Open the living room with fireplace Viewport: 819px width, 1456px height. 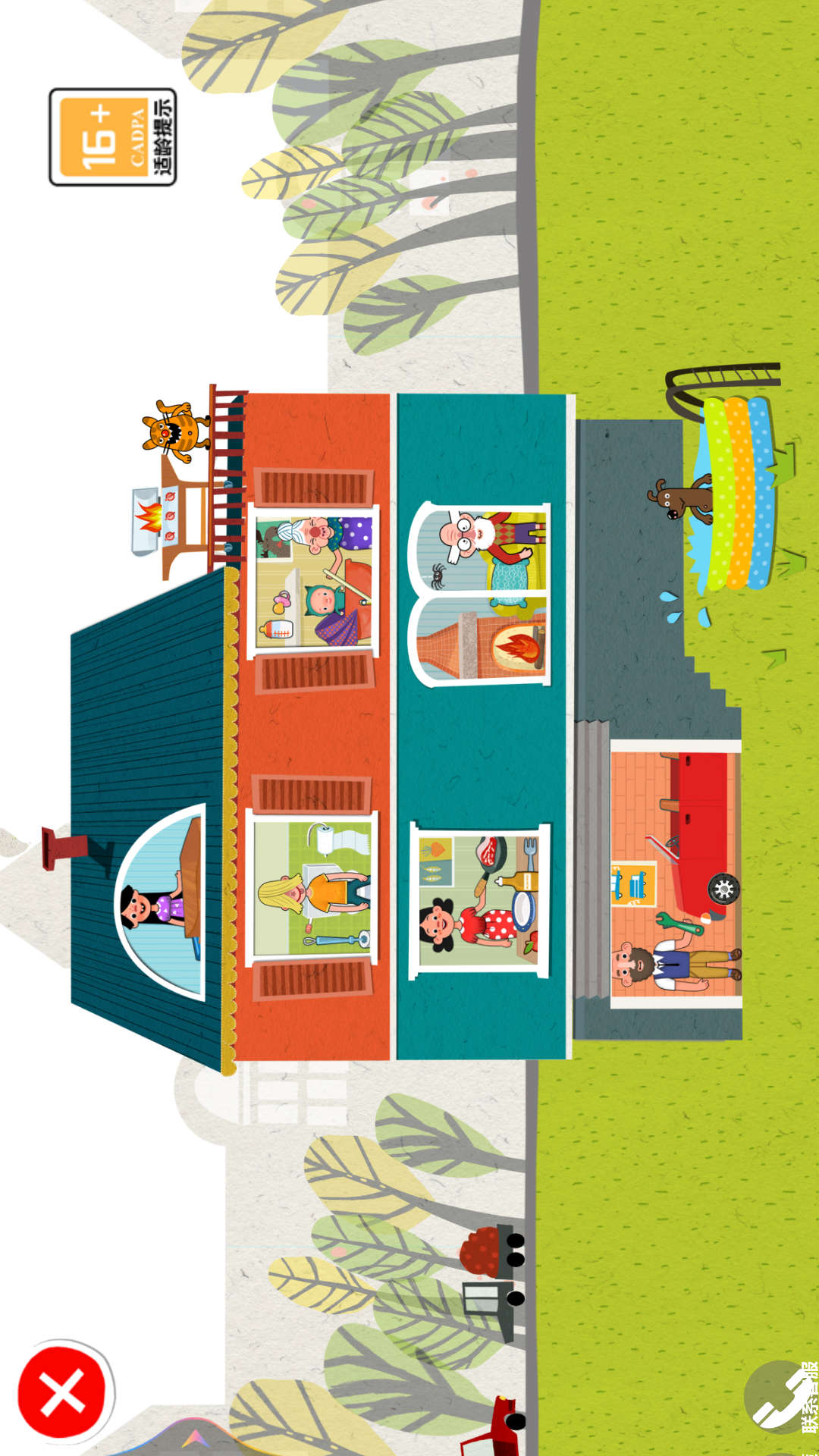pos(479,594)
